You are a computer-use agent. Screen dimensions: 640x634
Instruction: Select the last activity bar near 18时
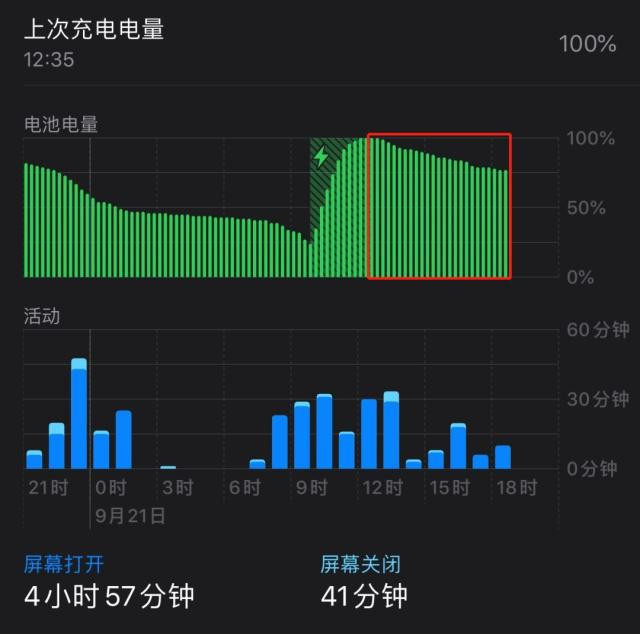pyautogui.click(x=502, y=457)
